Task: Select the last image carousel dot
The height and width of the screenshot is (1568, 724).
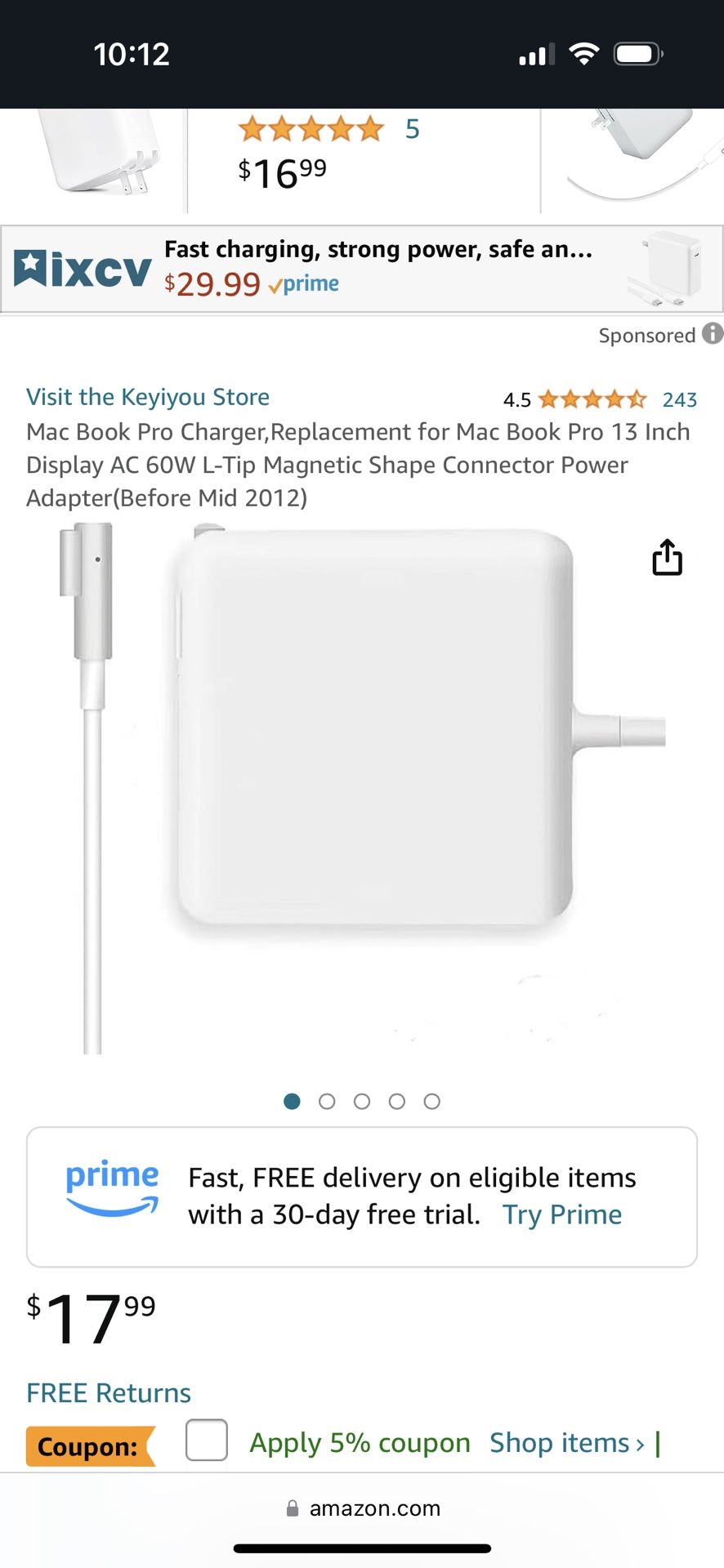Action: pos(431,1101)
